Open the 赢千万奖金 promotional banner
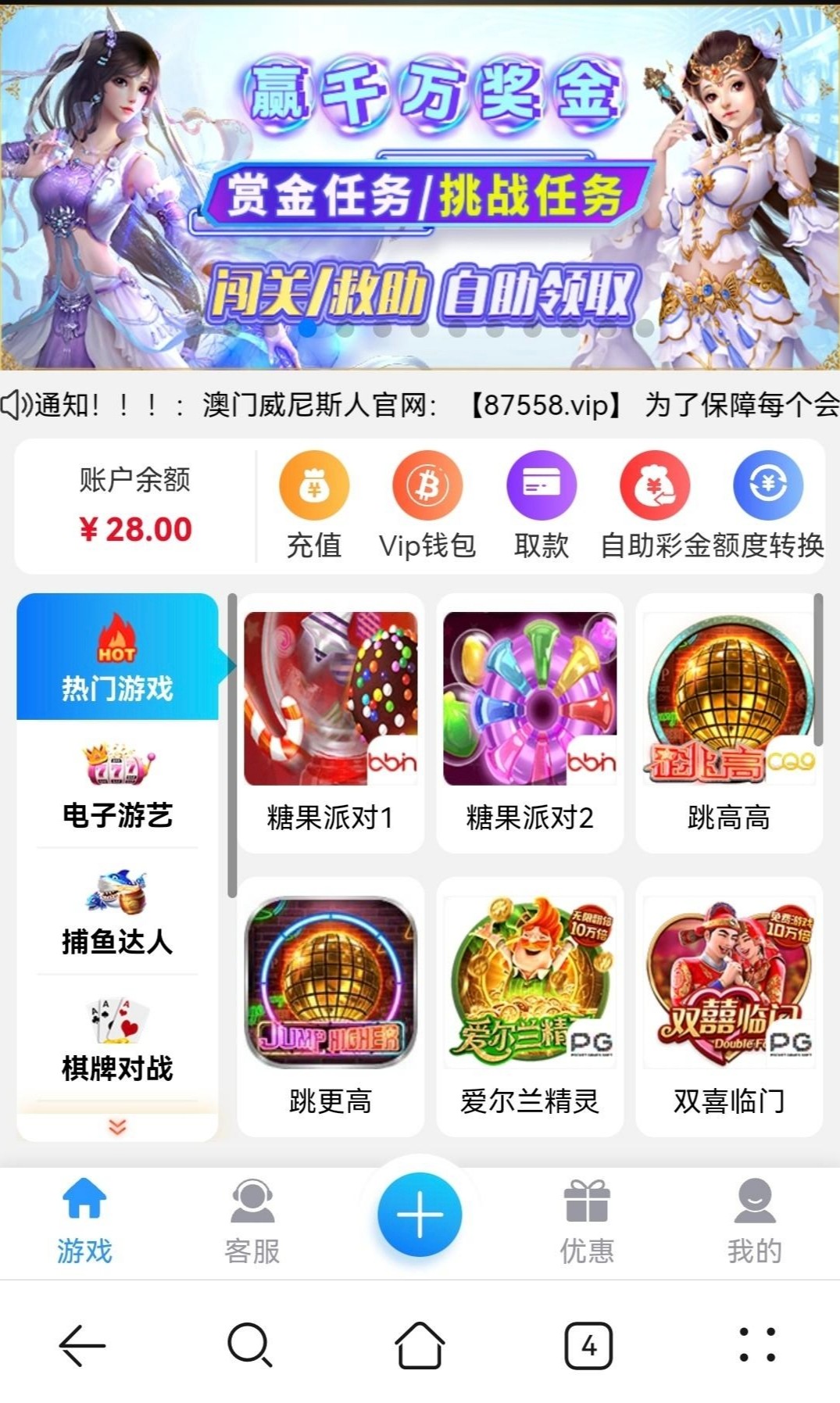Image resolution: width=840 pixels, height=1403 pixels. [x=420, y=188]
